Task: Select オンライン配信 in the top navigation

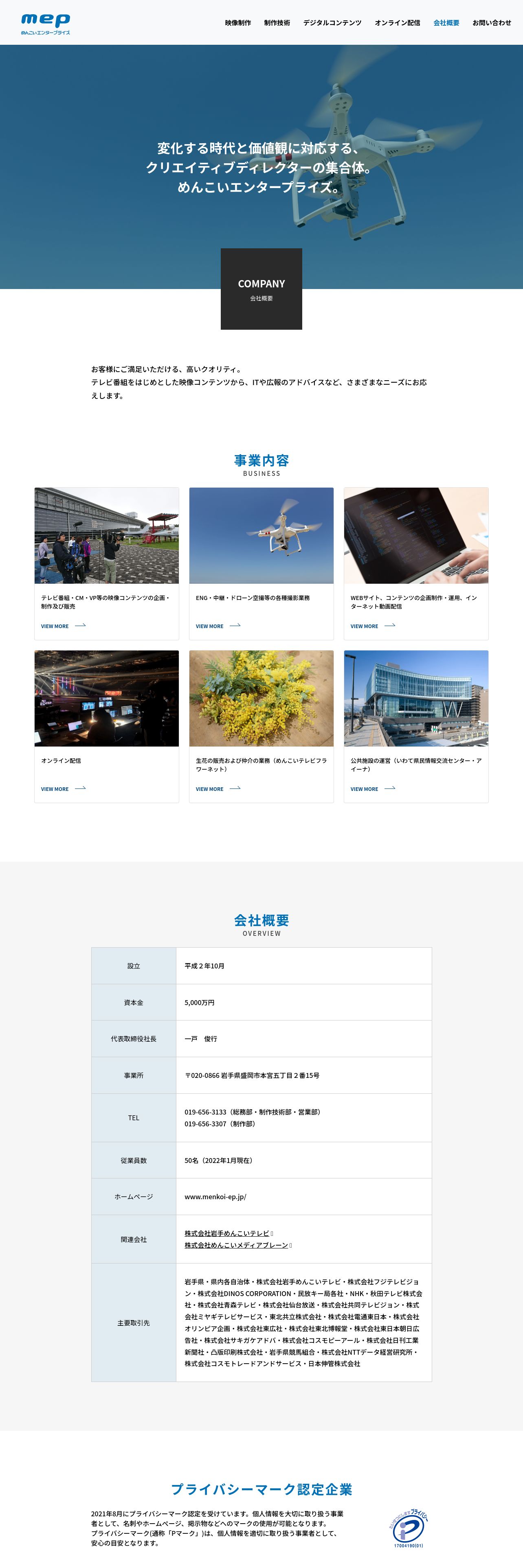Action: (397, 22)
